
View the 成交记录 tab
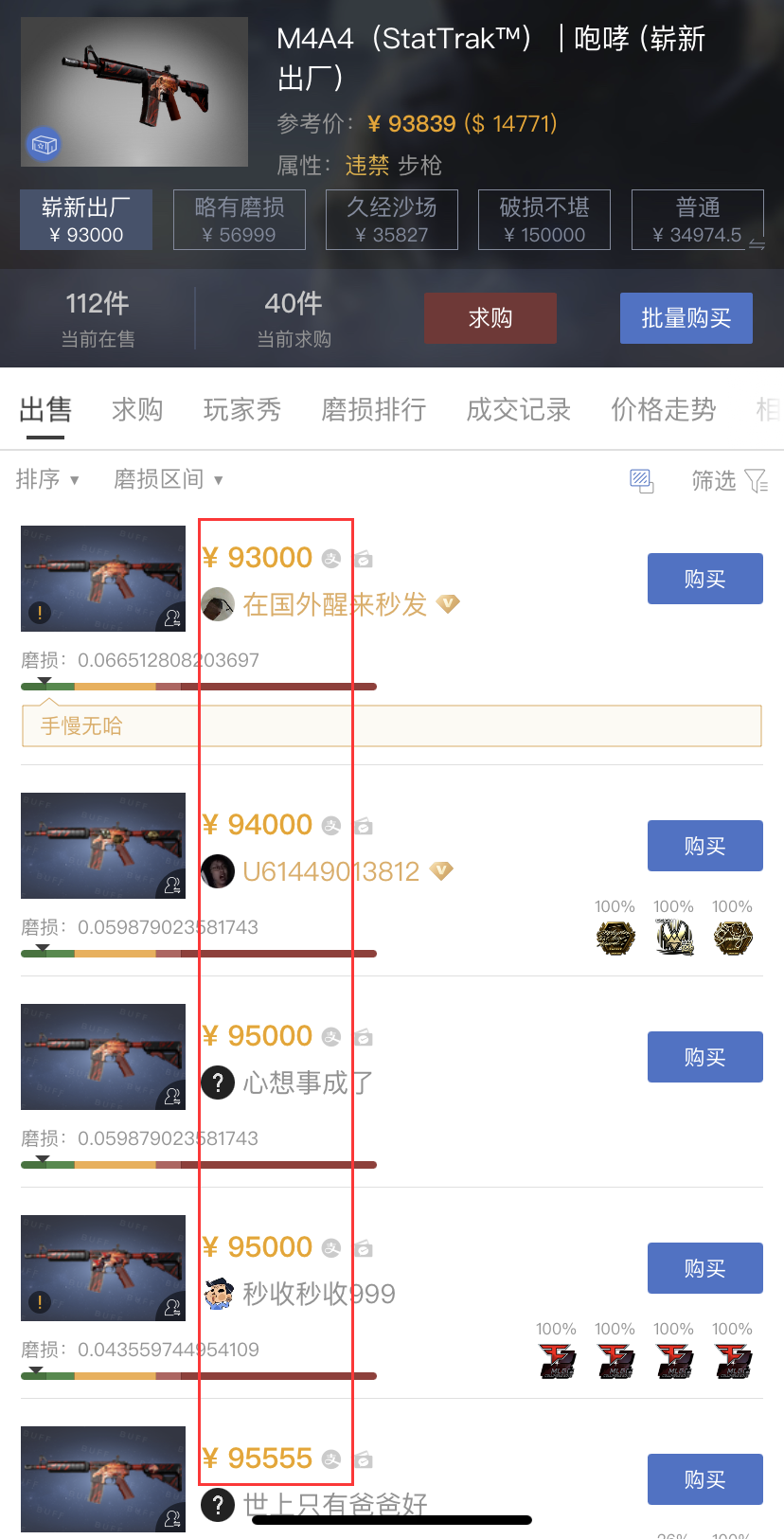[519, 409]
